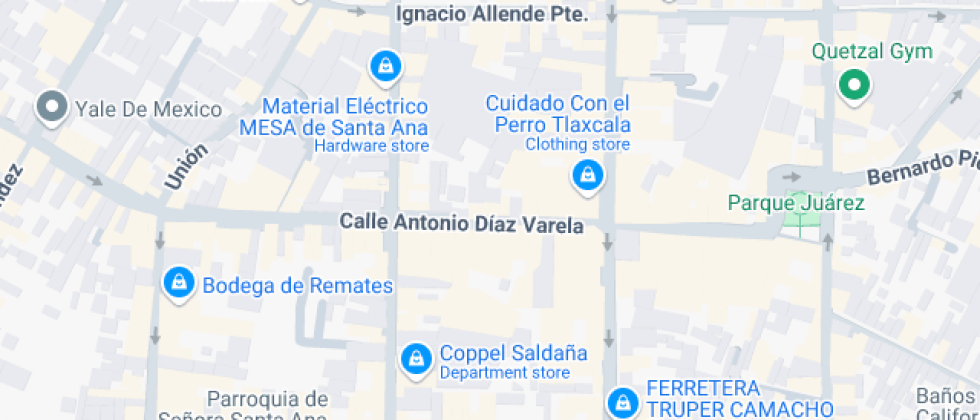
Task: Select the Parque Juárez park label
Action: click(x=795, y=203)
